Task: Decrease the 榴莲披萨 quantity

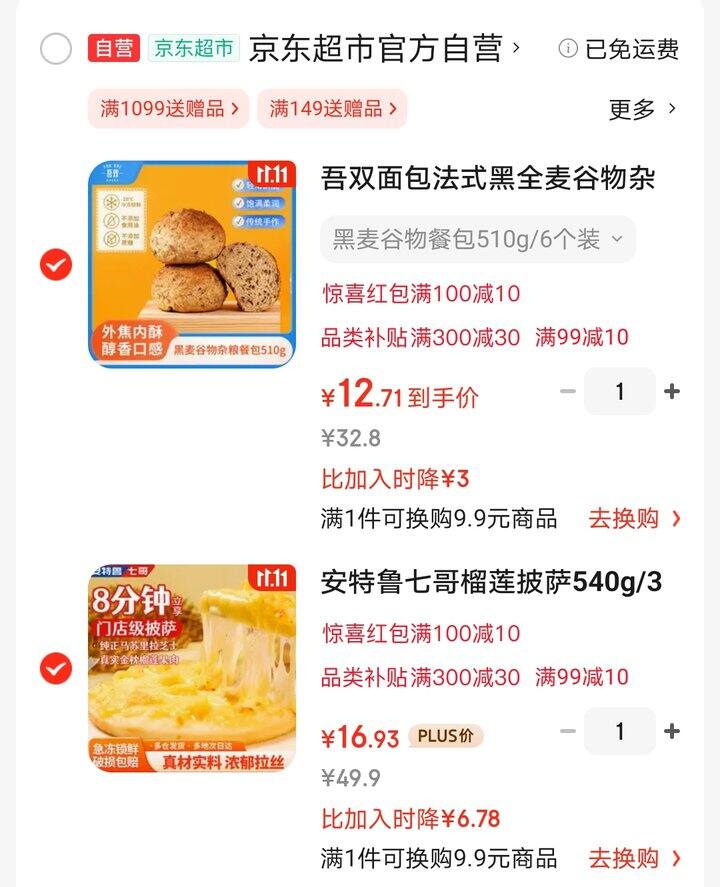Action: tap(568, 732)
